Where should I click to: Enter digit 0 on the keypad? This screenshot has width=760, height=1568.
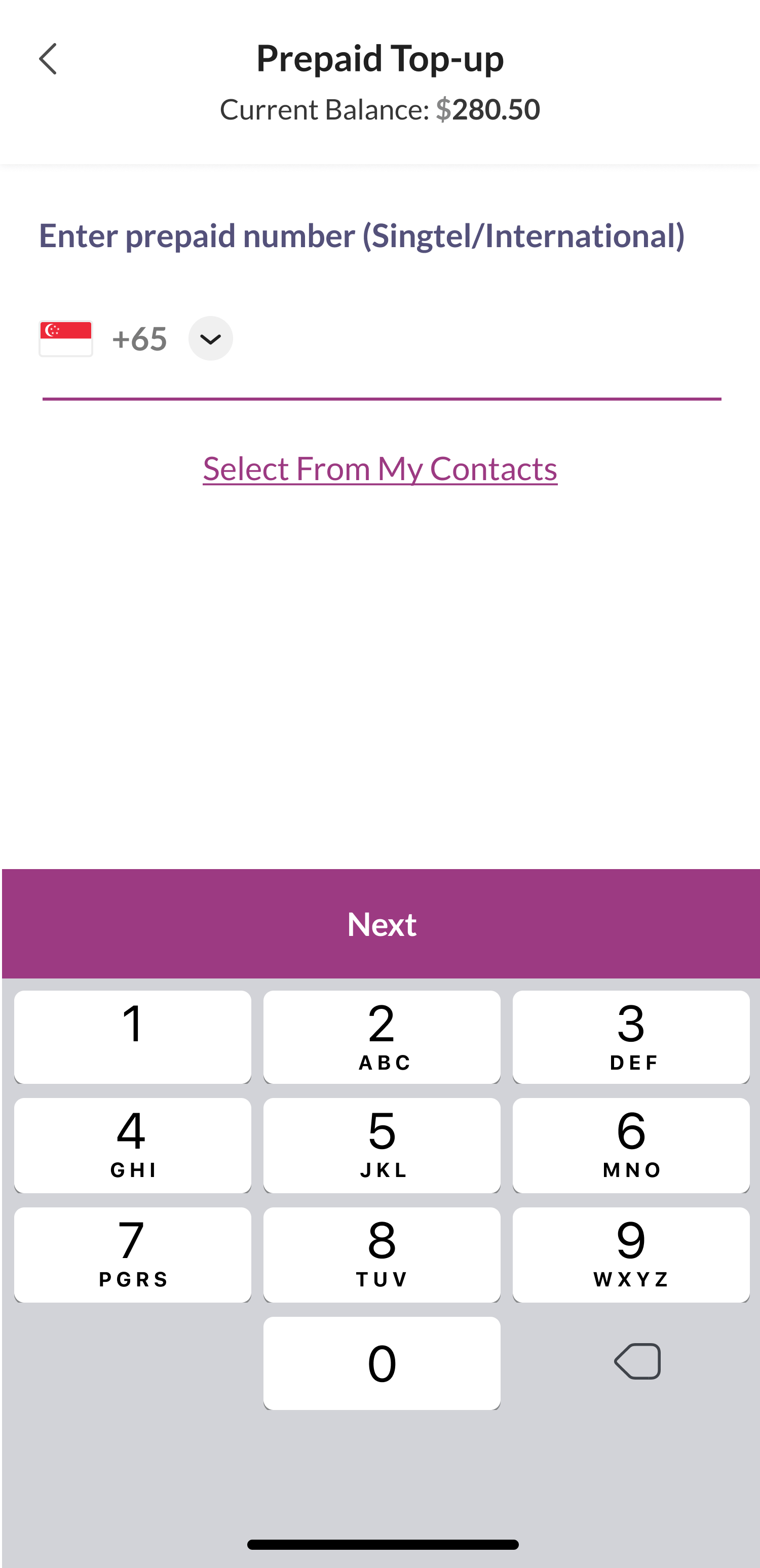(382, 1363)
